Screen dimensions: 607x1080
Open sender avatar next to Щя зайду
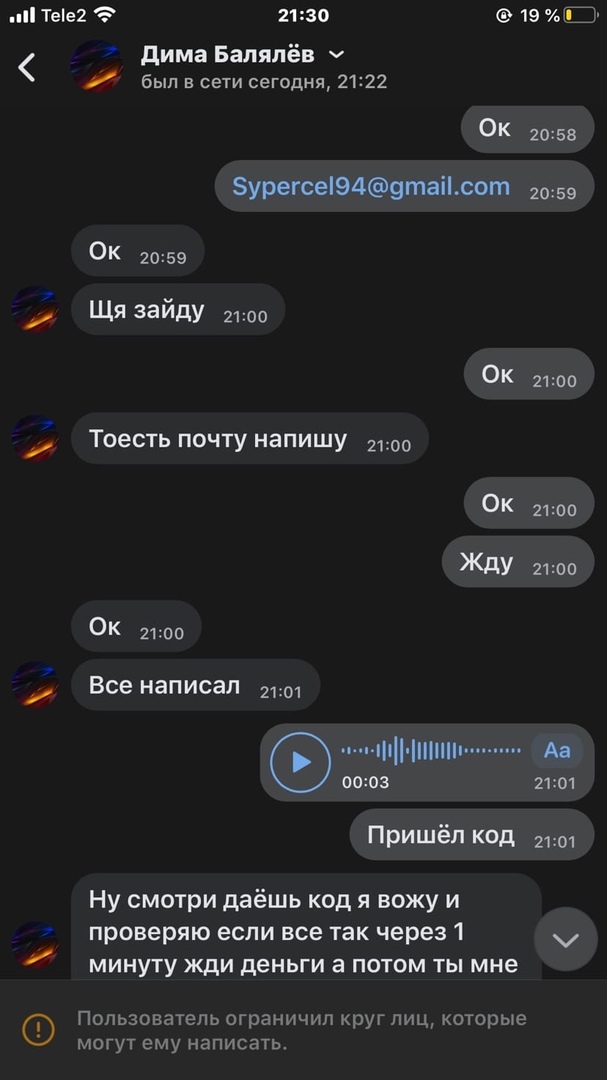point(35,310)
